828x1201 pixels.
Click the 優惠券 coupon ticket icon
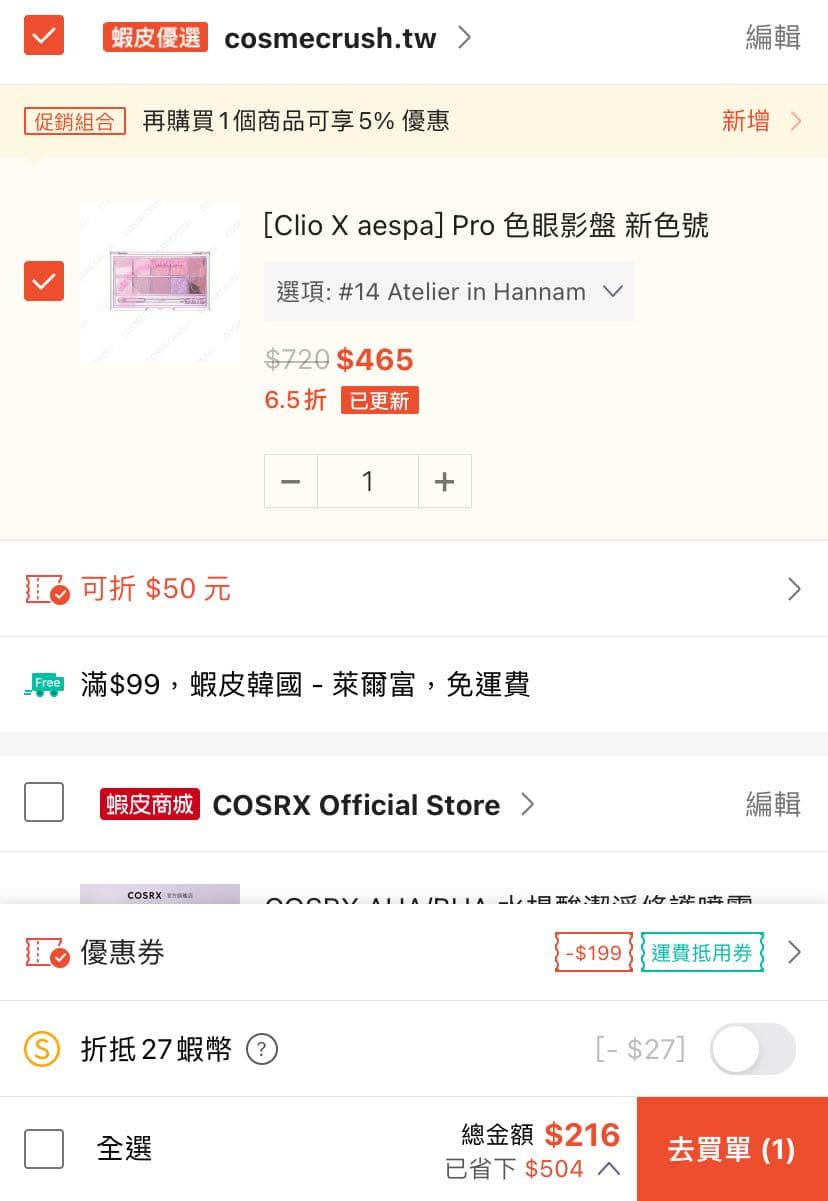click(44, 952)
